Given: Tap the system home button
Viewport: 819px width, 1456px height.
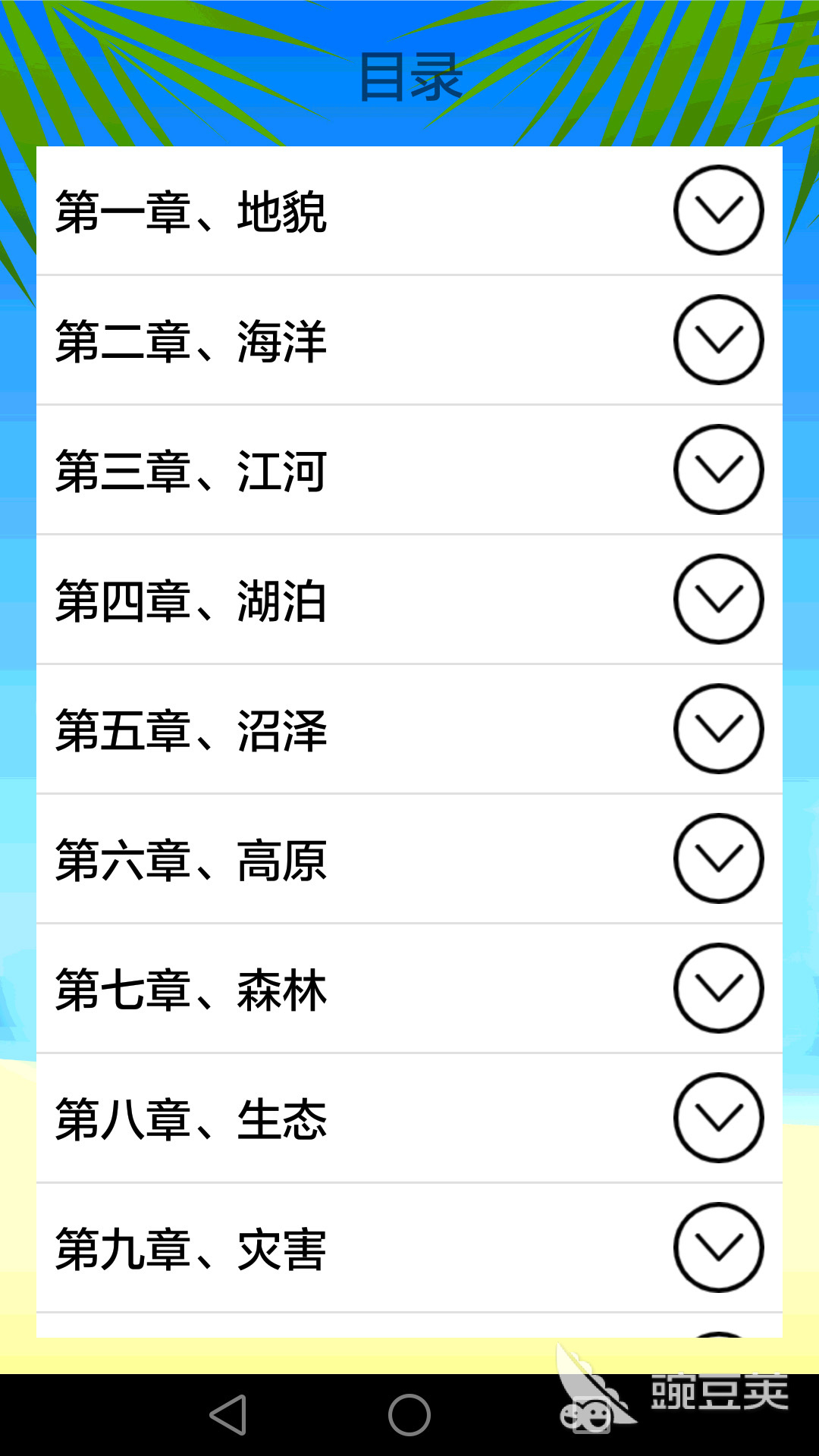Looking at the screenshot, I should pos(409,1415).
